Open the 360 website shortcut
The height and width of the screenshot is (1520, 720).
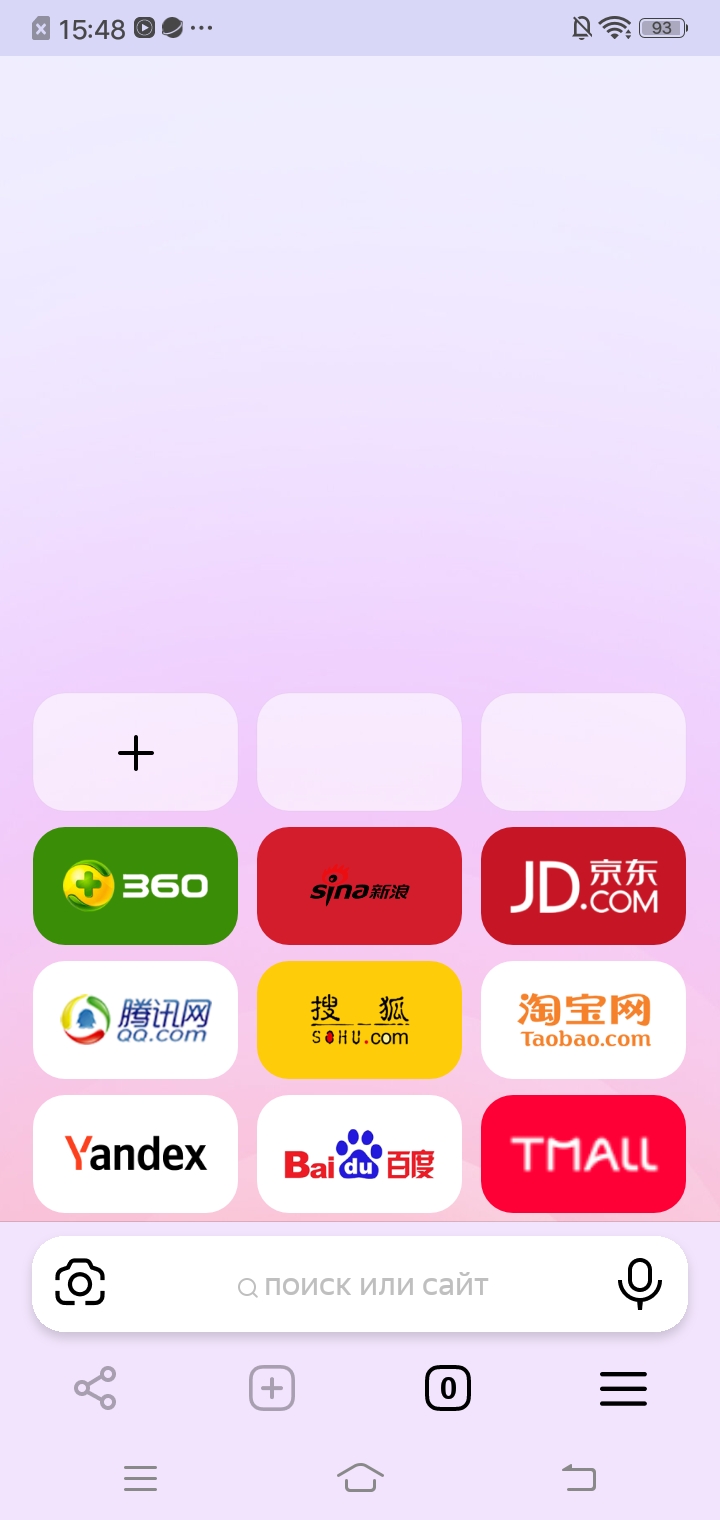pyautogui.click(x=135, y=886)
